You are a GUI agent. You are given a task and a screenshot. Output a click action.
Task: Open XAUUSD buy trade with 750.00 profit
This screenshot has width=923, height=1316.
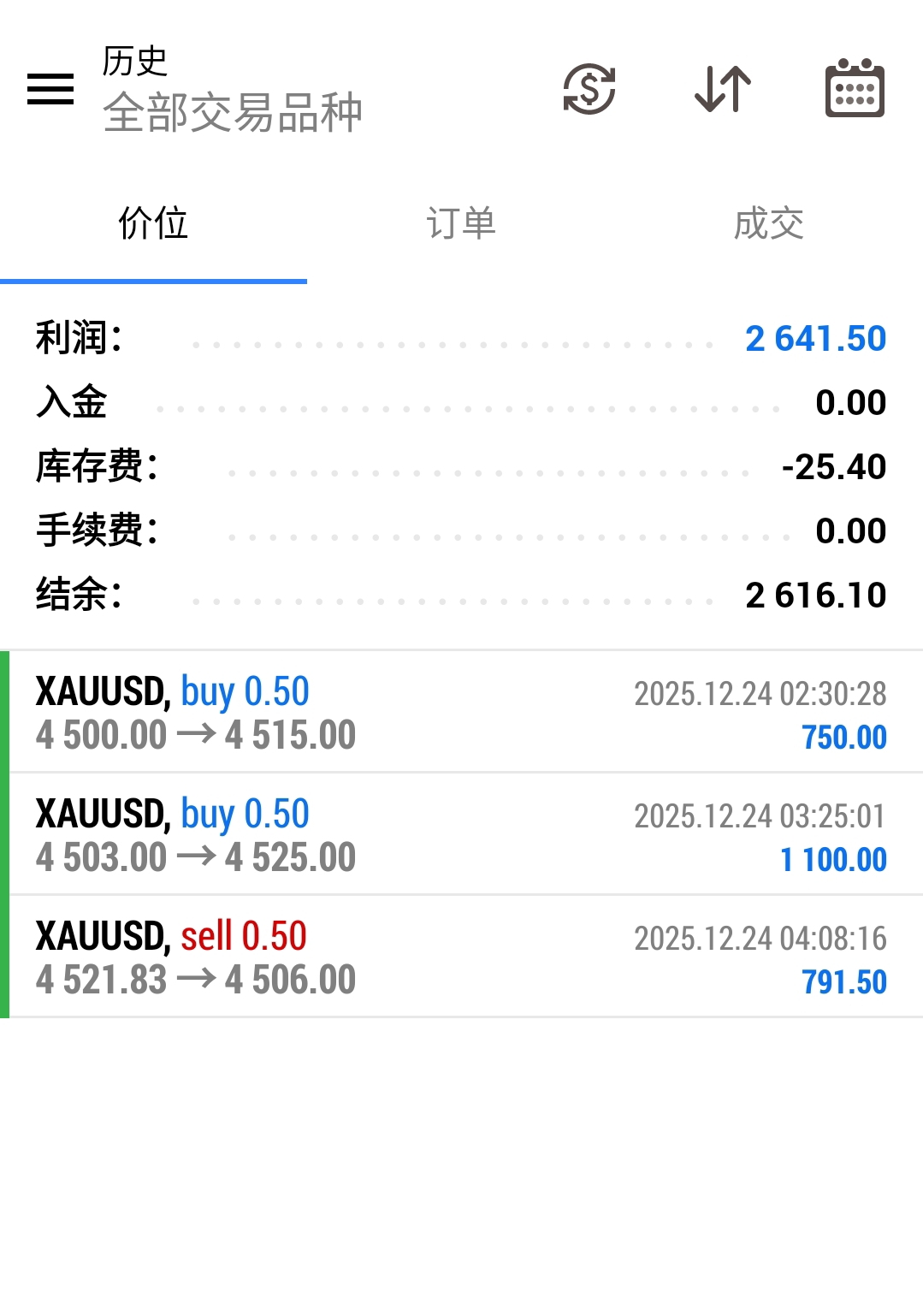[x=462, y=712]
